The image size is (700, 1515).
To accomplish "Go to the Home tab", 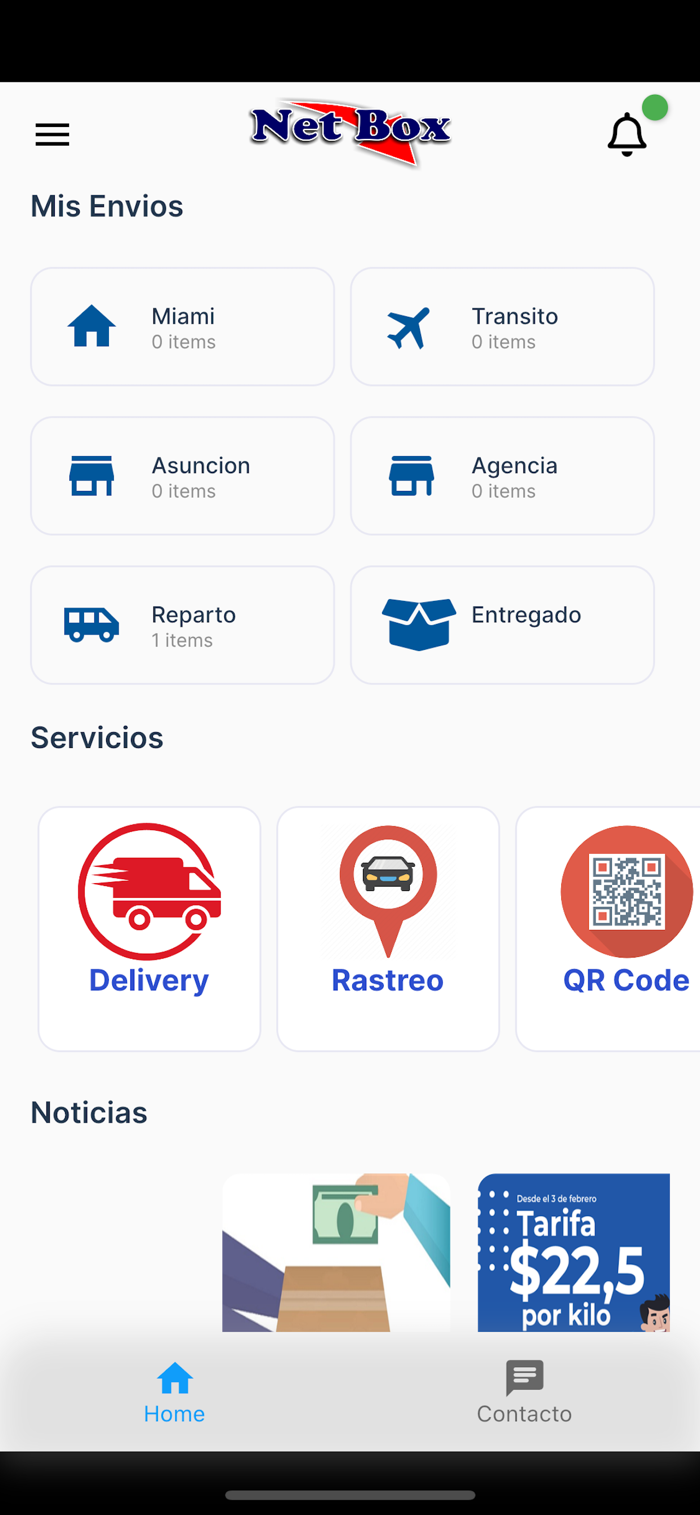I will click(x=174, y=1392).
